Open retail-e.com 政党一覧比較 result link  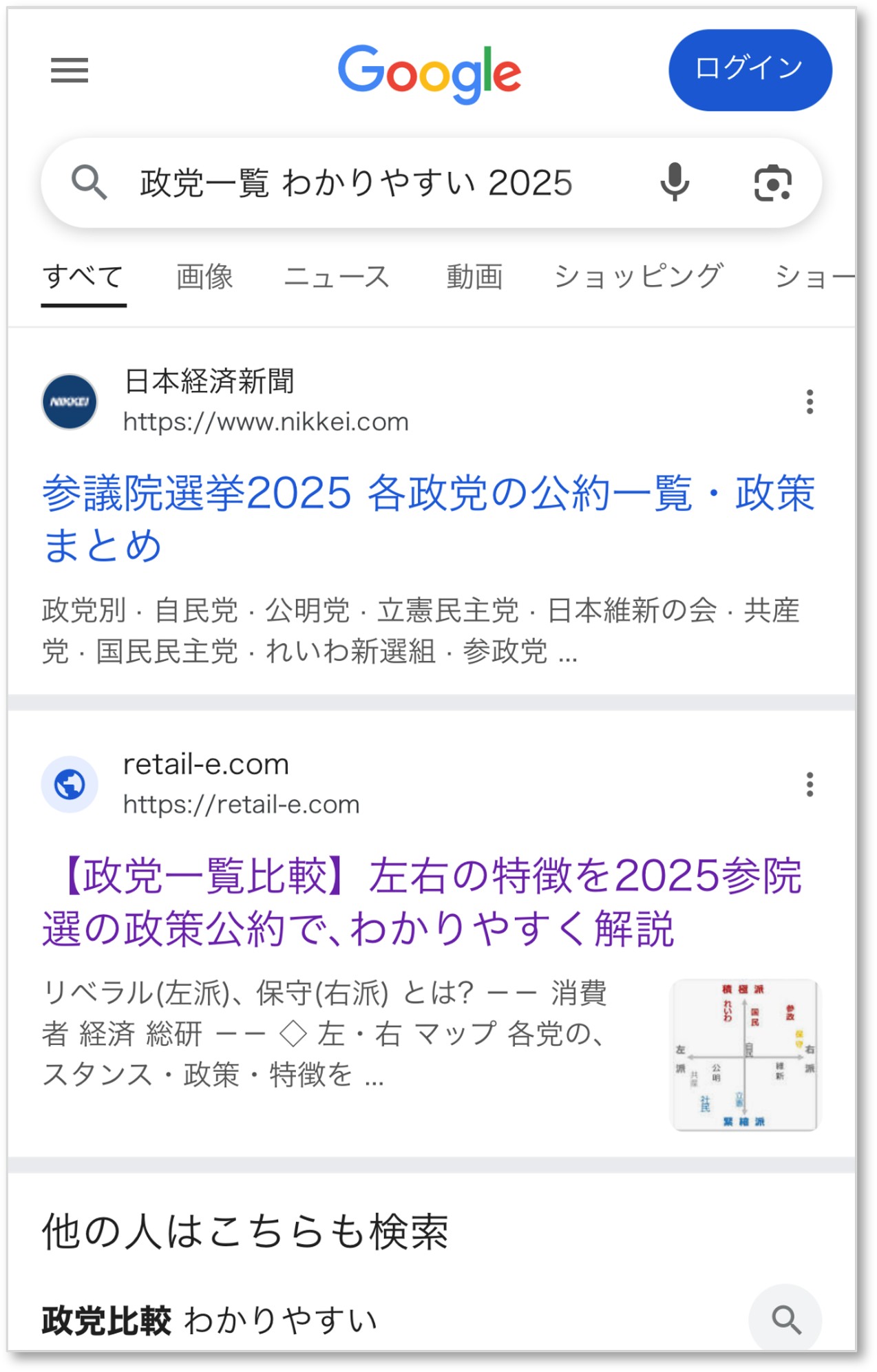[421, 902]
